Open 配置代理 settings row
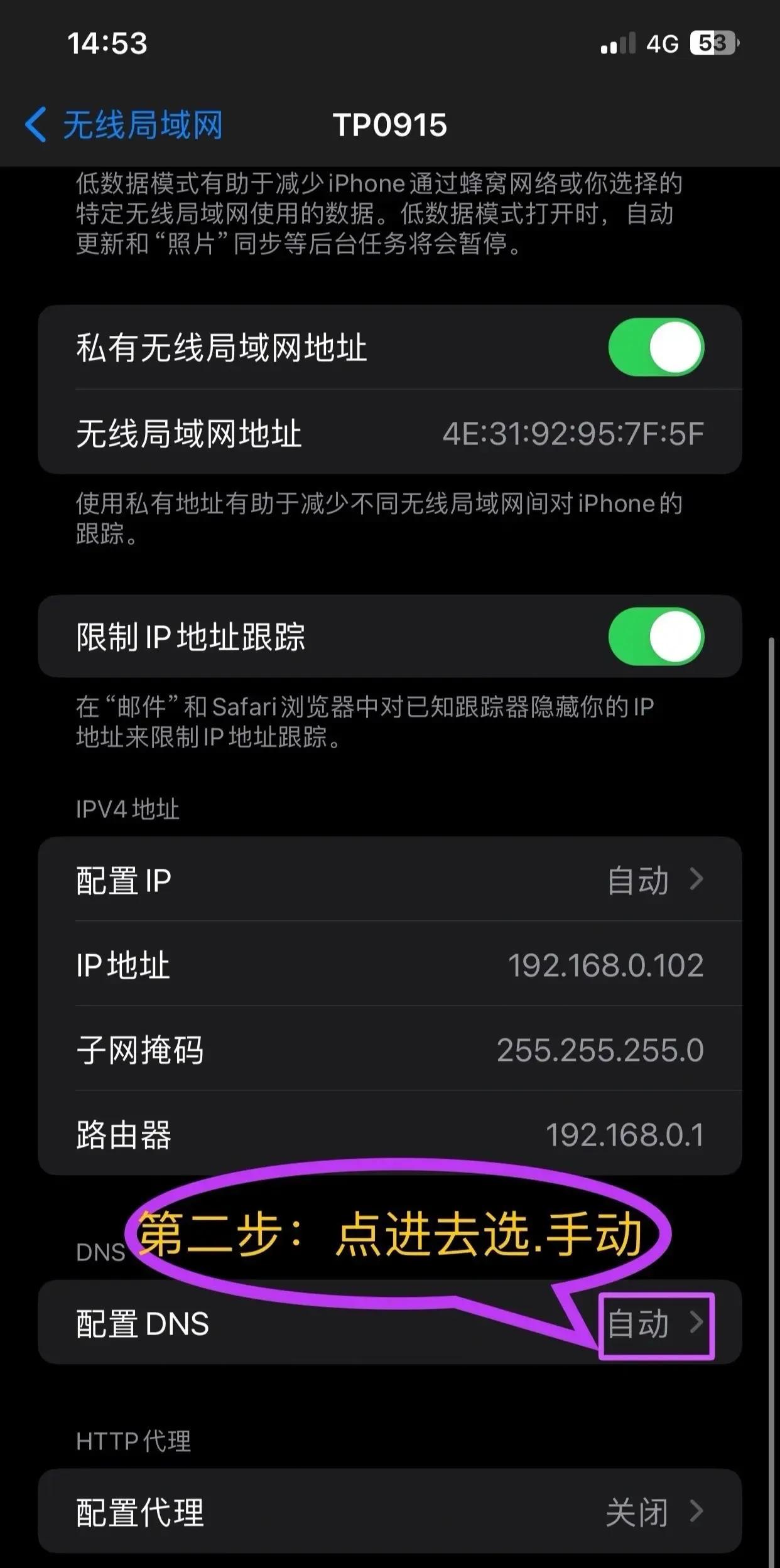Screen dimensions: 780x1568 click(389, 1512)
